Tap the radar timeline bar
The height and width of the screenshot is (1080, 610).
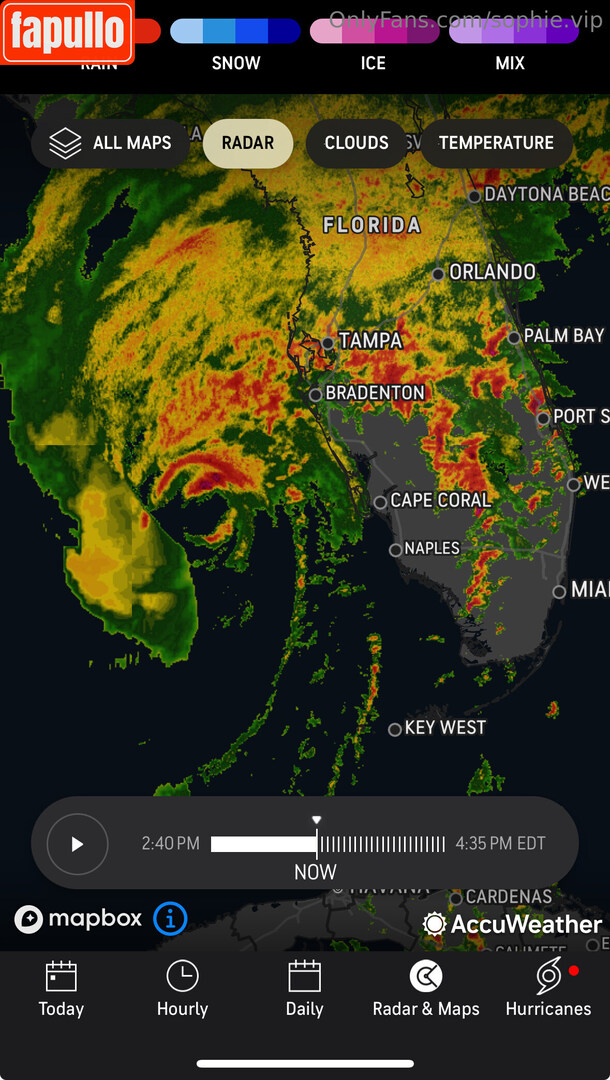coord(328,844)
